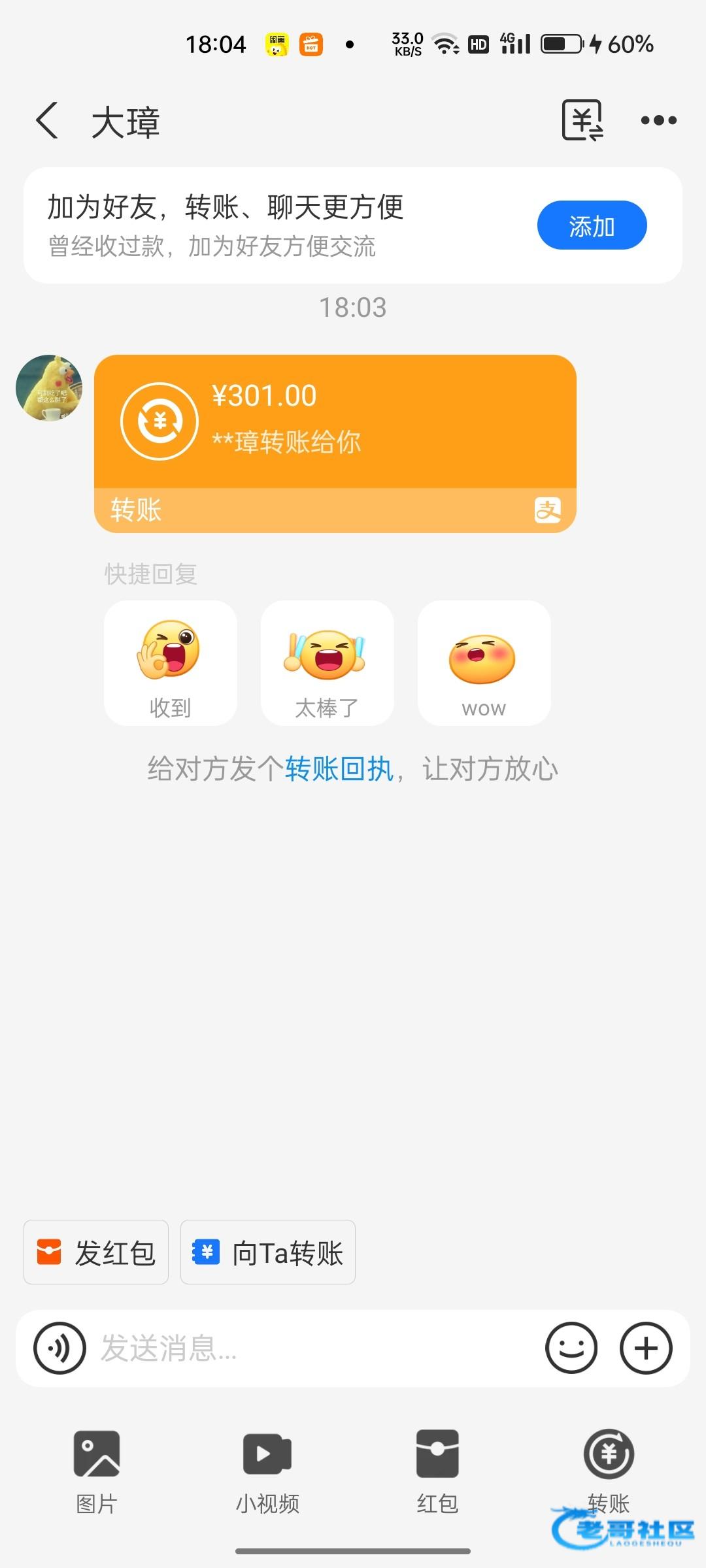The width and height of the screenshot is (706, 1568).
Task: Send the wow quick reply
Action: (x=484, y=662)
